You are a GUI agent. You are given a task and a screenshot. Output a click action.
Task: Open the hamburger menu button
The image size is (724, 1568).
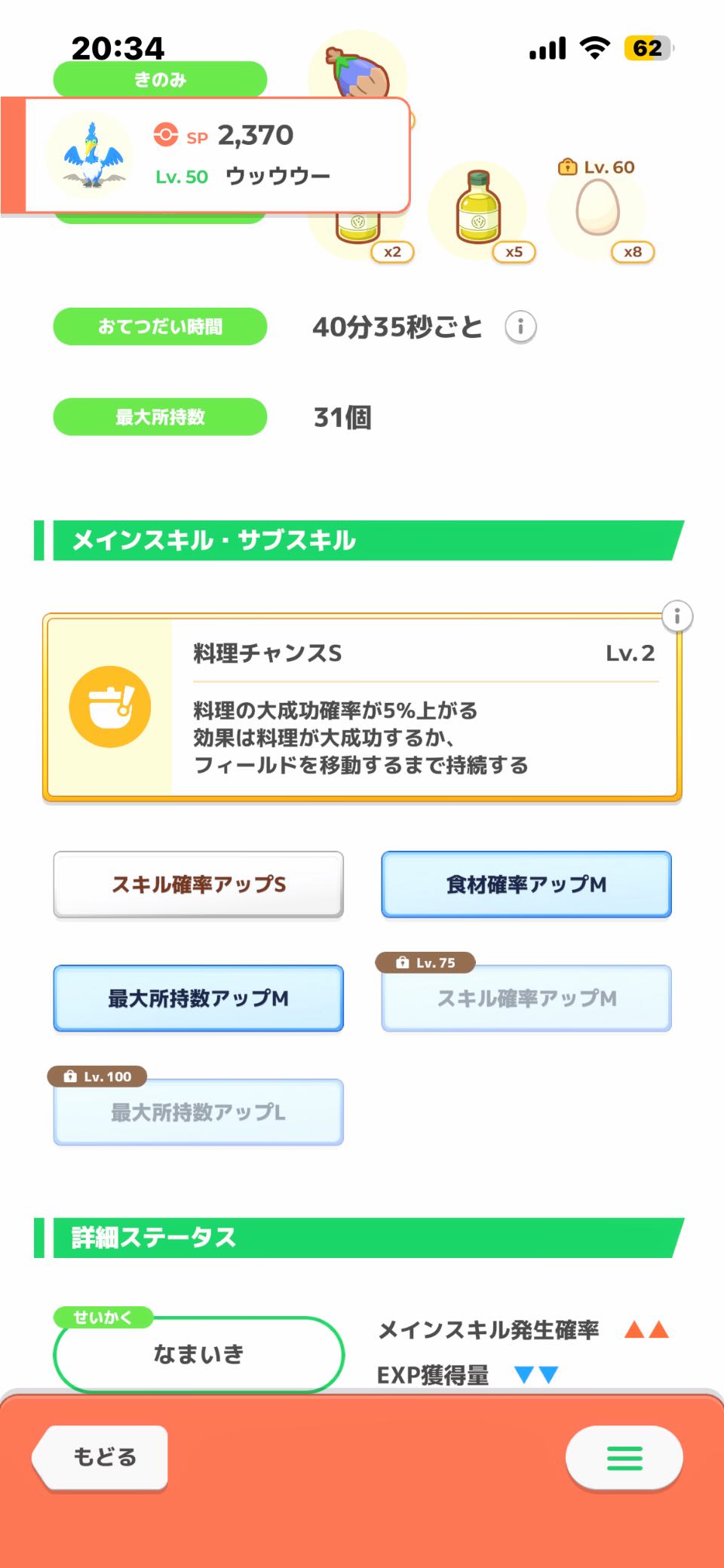coord(624,1457)
